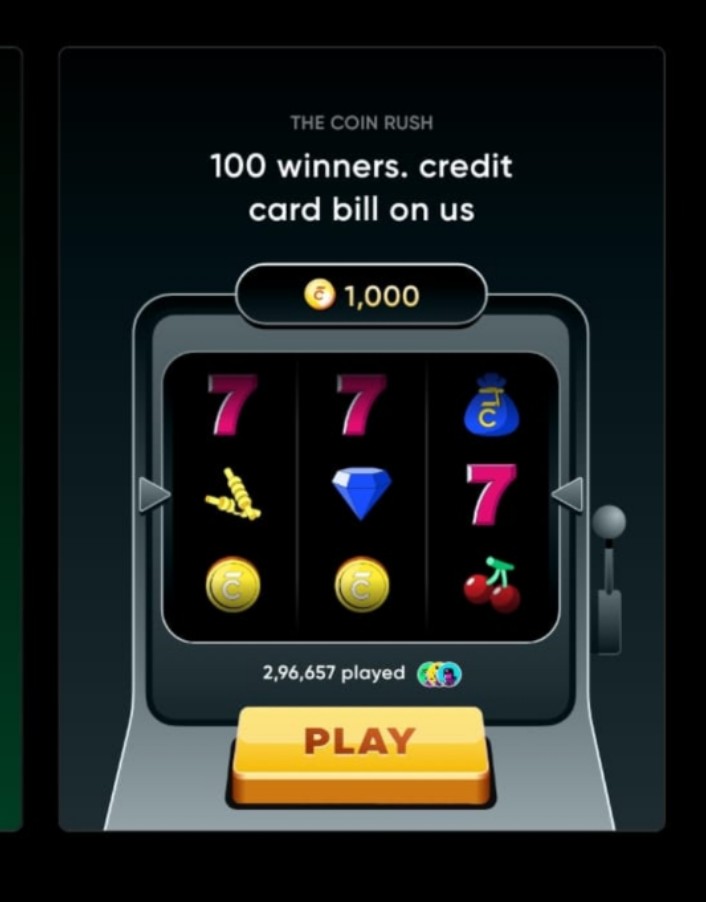The height and width of the screenshot is (902, 706).
Task: Pull the slot machine lever
Action: (609, 523)
